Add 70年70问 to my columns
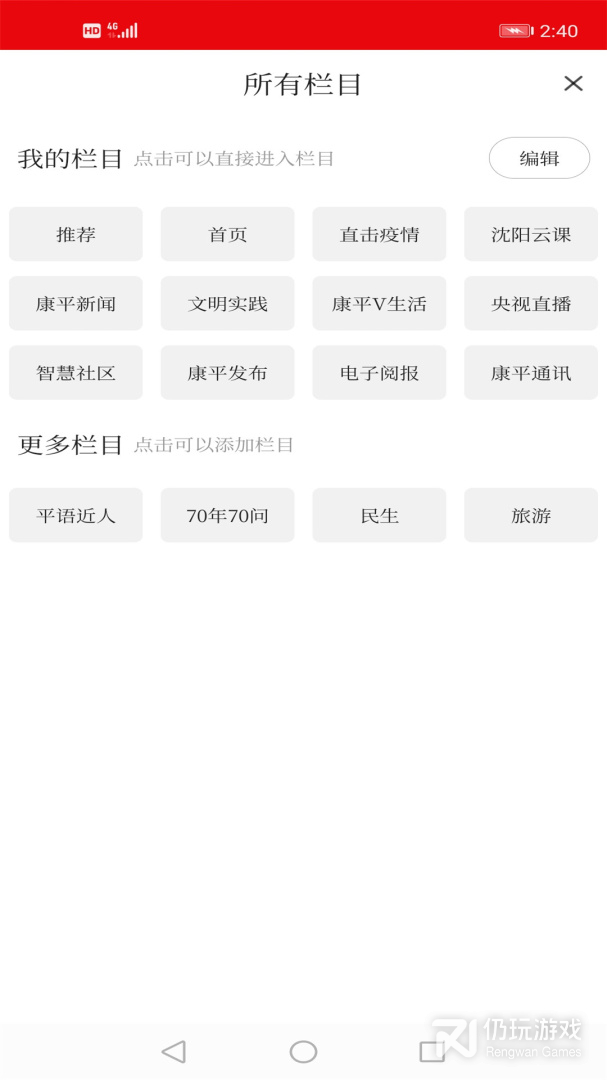The width and height of the screenshot is (607, 1080). click(x=228, y=516)
